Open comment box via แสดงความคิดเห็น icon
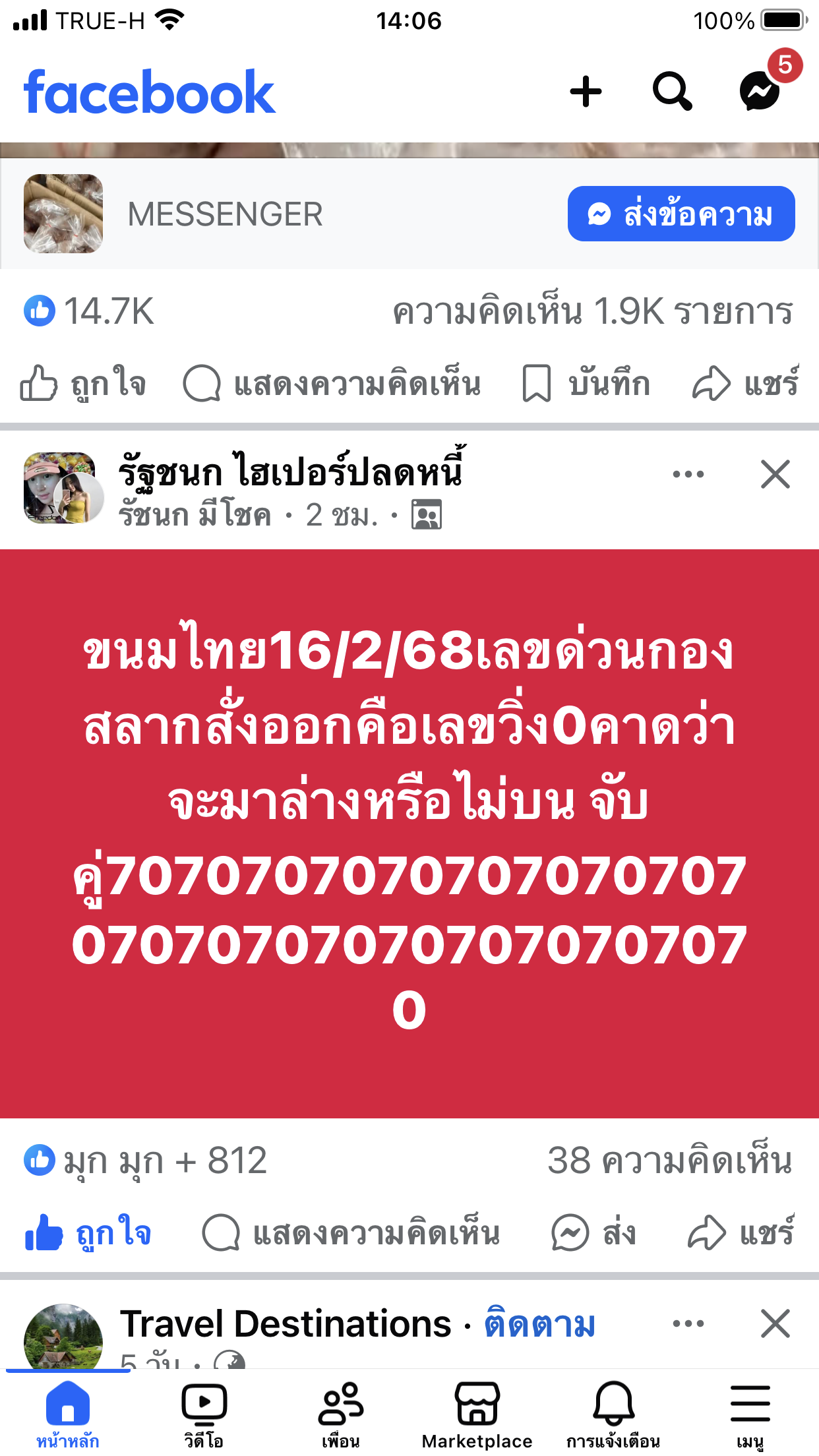The height and width of the screenshot is (1456, 819). (361, 1231)
